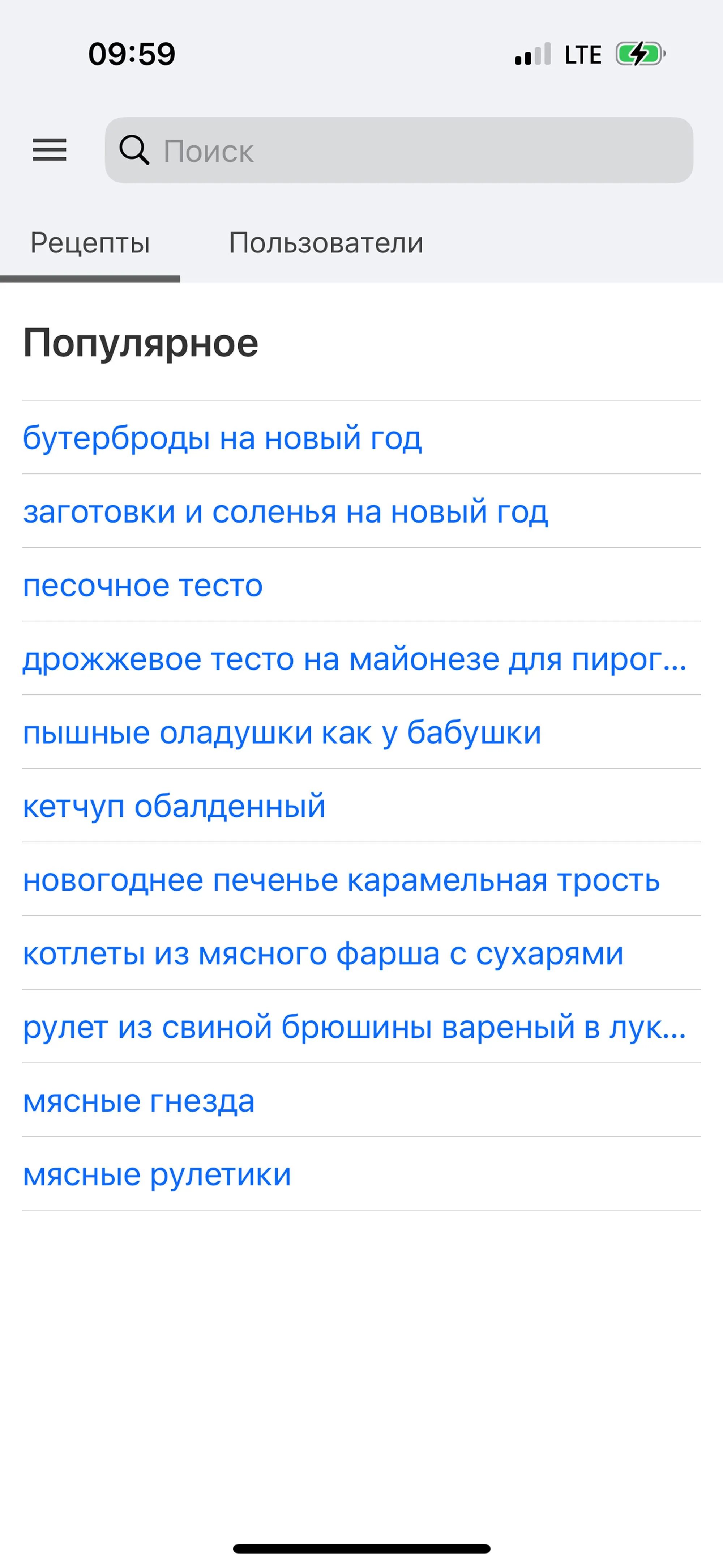Image resolution: width=723 pixels, height=1568 pixels.
Task: Open песочное тесто search suggestion
Action: [142, 586]
